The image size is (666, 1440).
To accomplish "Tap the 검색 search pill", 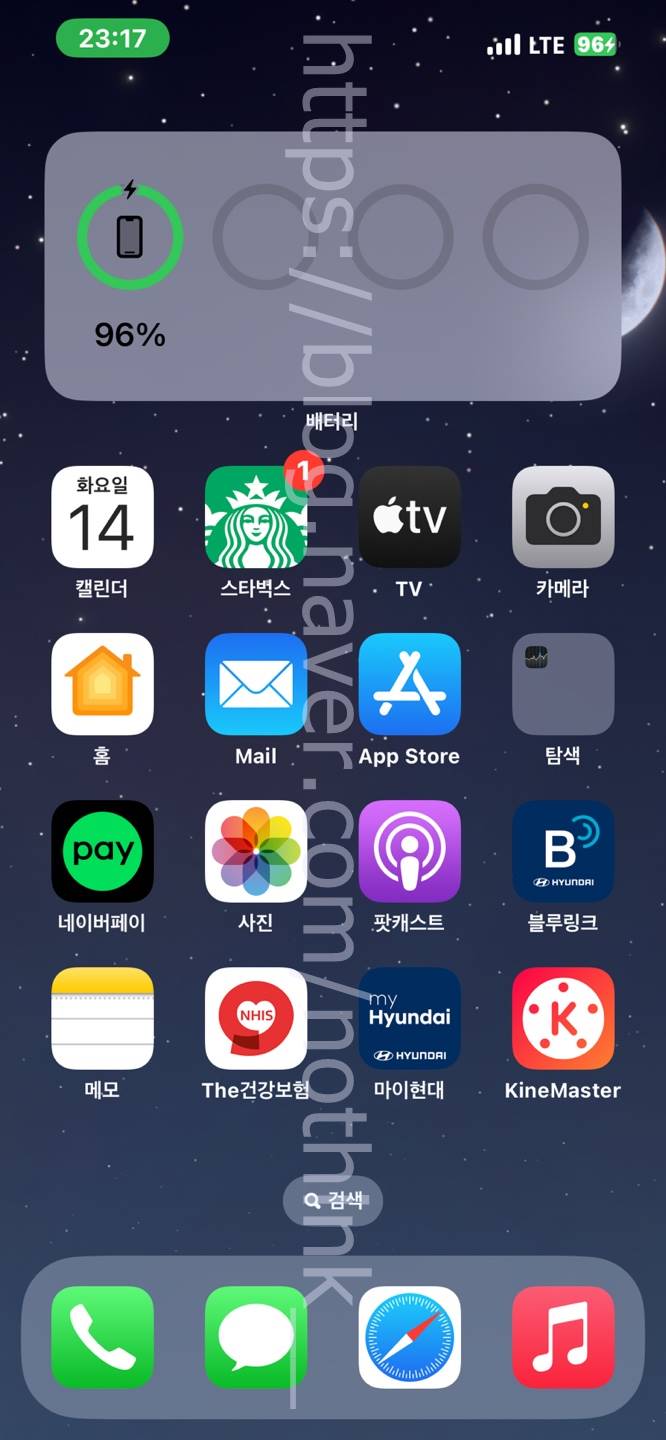I will (333, 1201).
